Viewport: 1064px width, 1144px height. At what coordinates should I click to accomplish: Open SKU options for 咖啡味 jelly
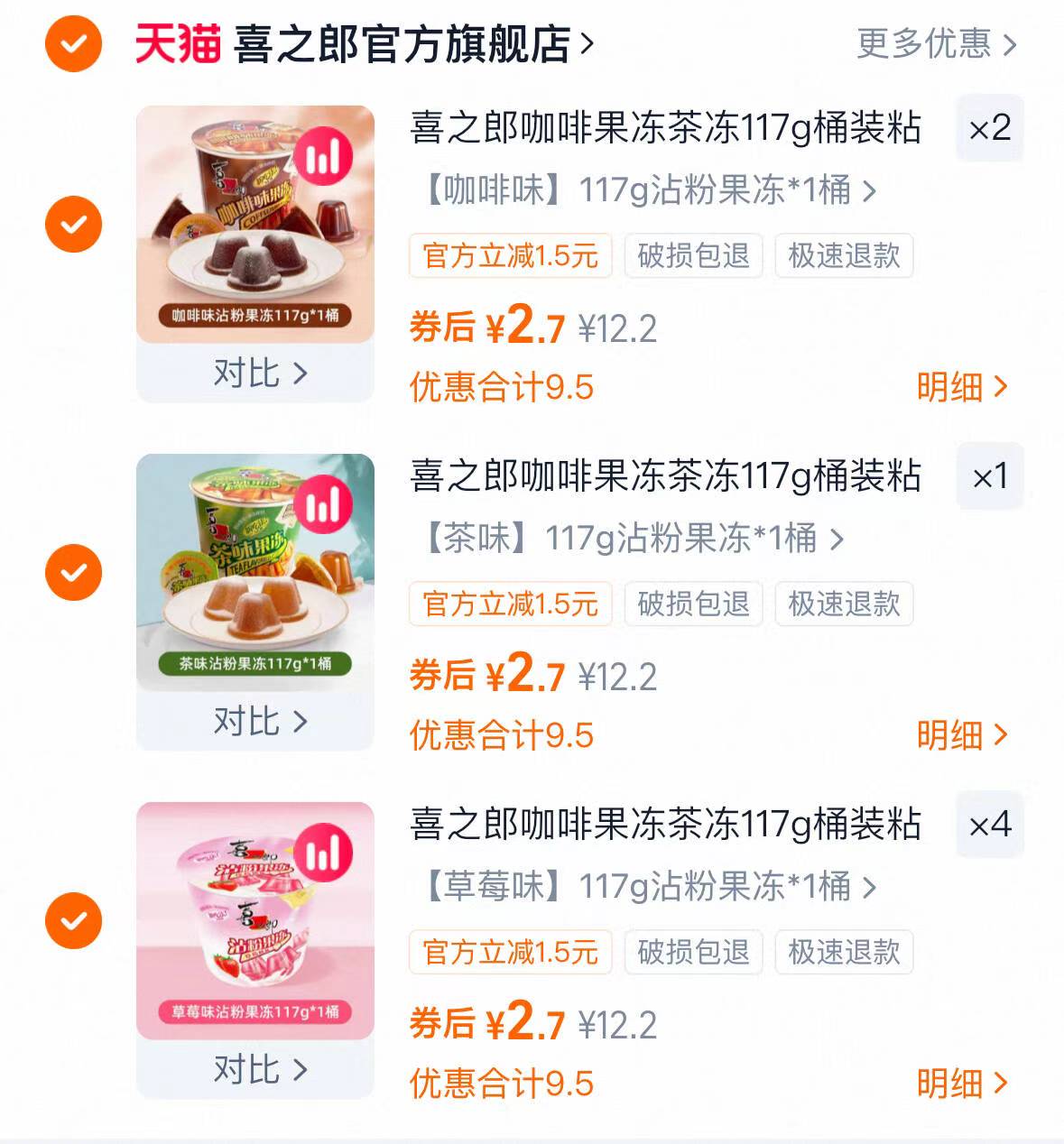(641, 191)
